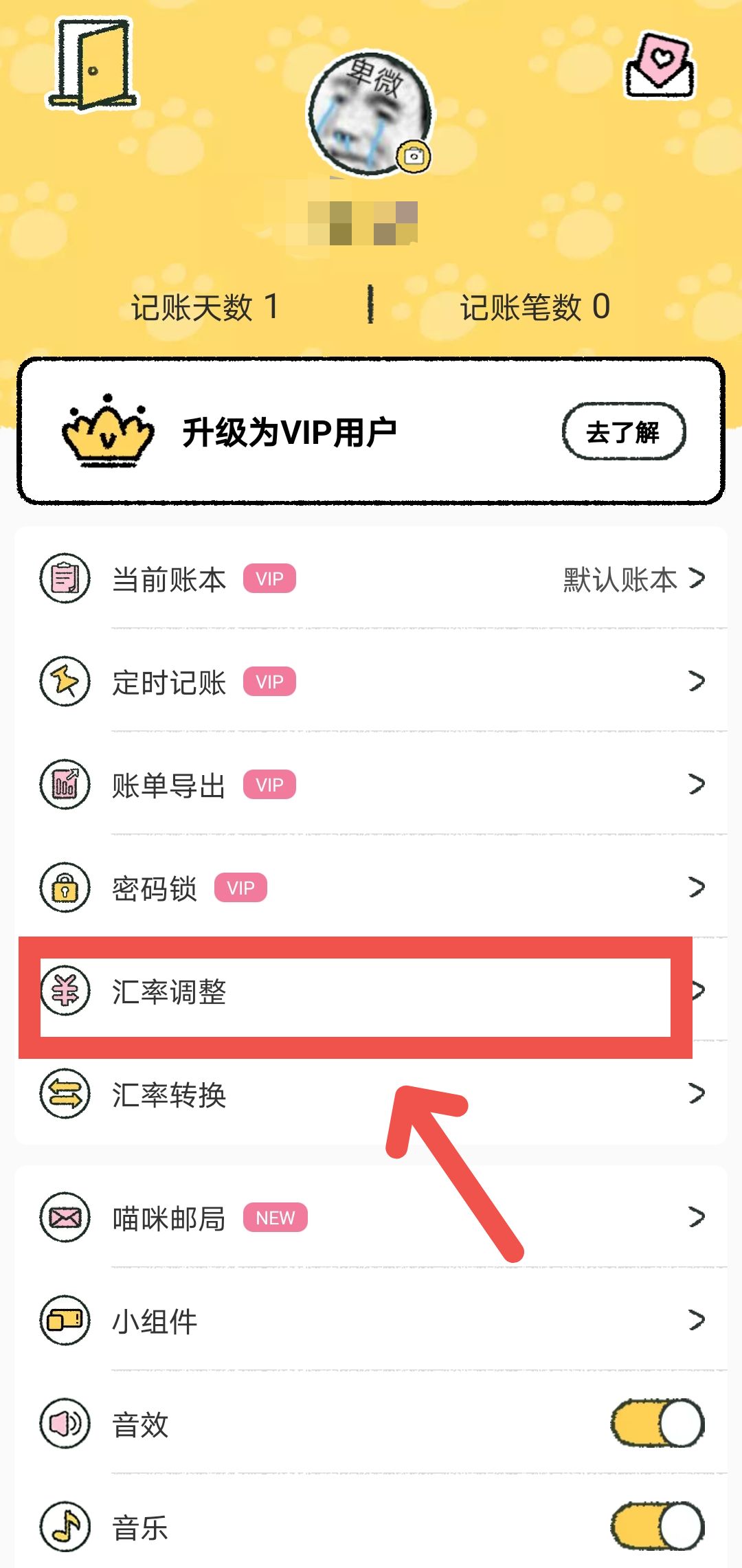Open 汇率转换 currency conversion
The height and width of the screenshot is (1568, 742).
pyautogui.click(x=371, y=1095)
